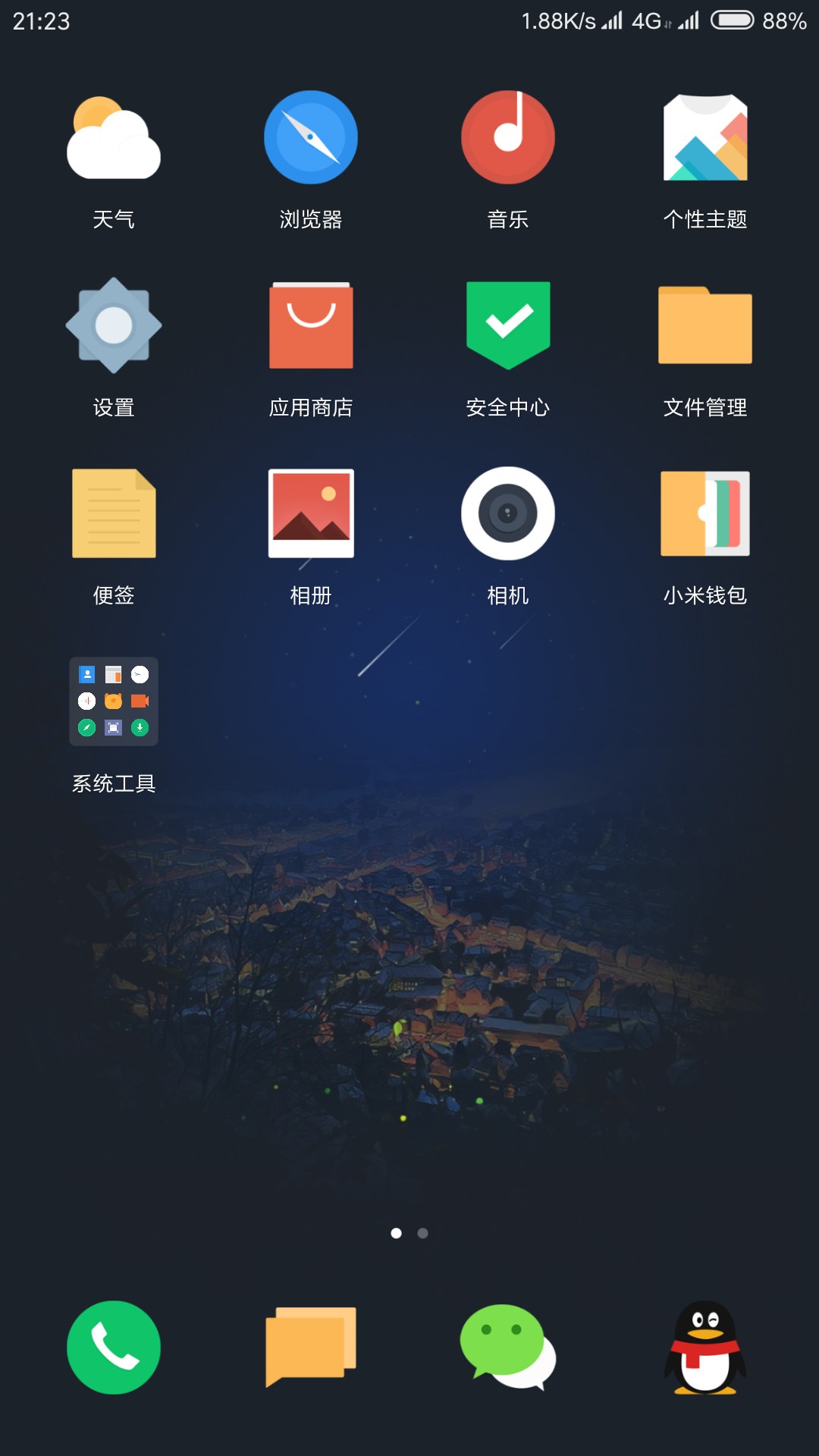
Task: Open 小米钱包 Mi Wallet
Action: pyautogui.click(x=705, y=513)
